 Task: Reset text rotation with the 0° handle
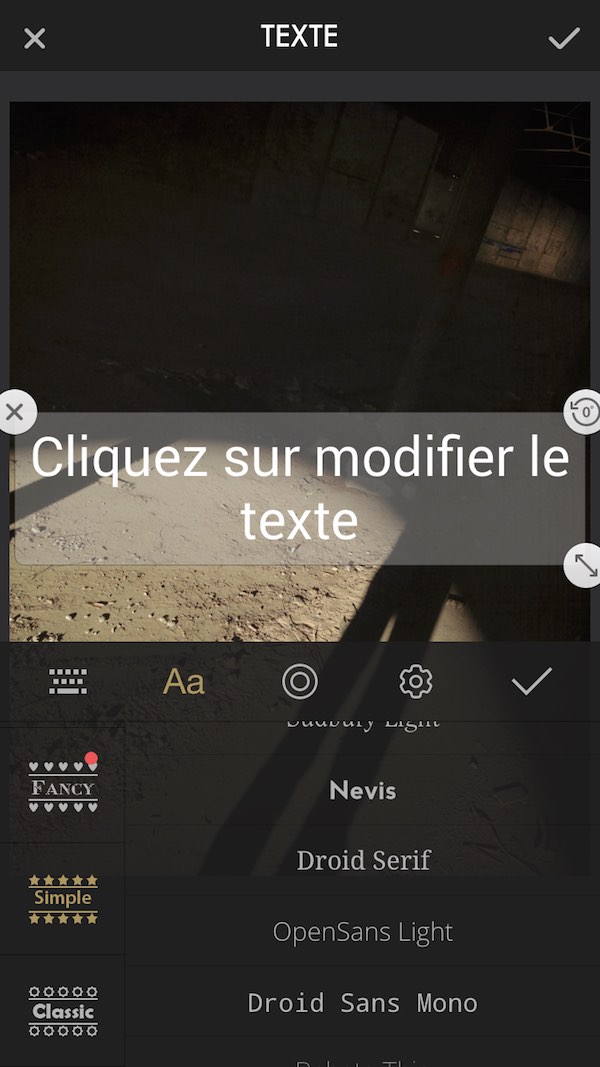584,412
